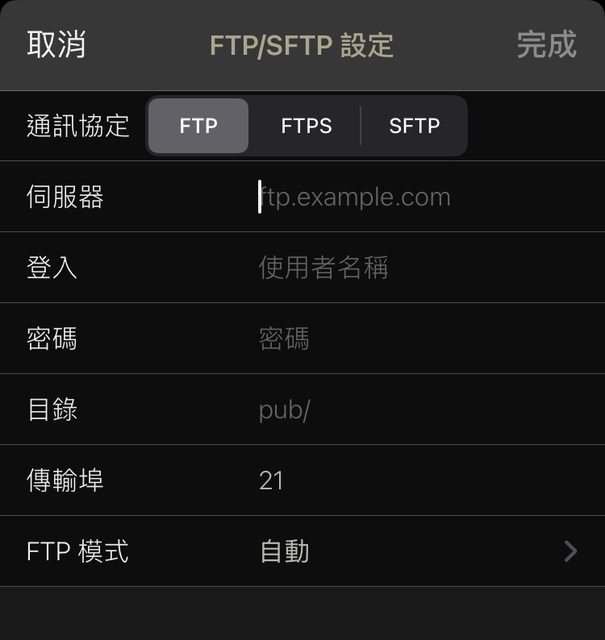
Task: Switch protocol to FTPS
Action: 306,126
